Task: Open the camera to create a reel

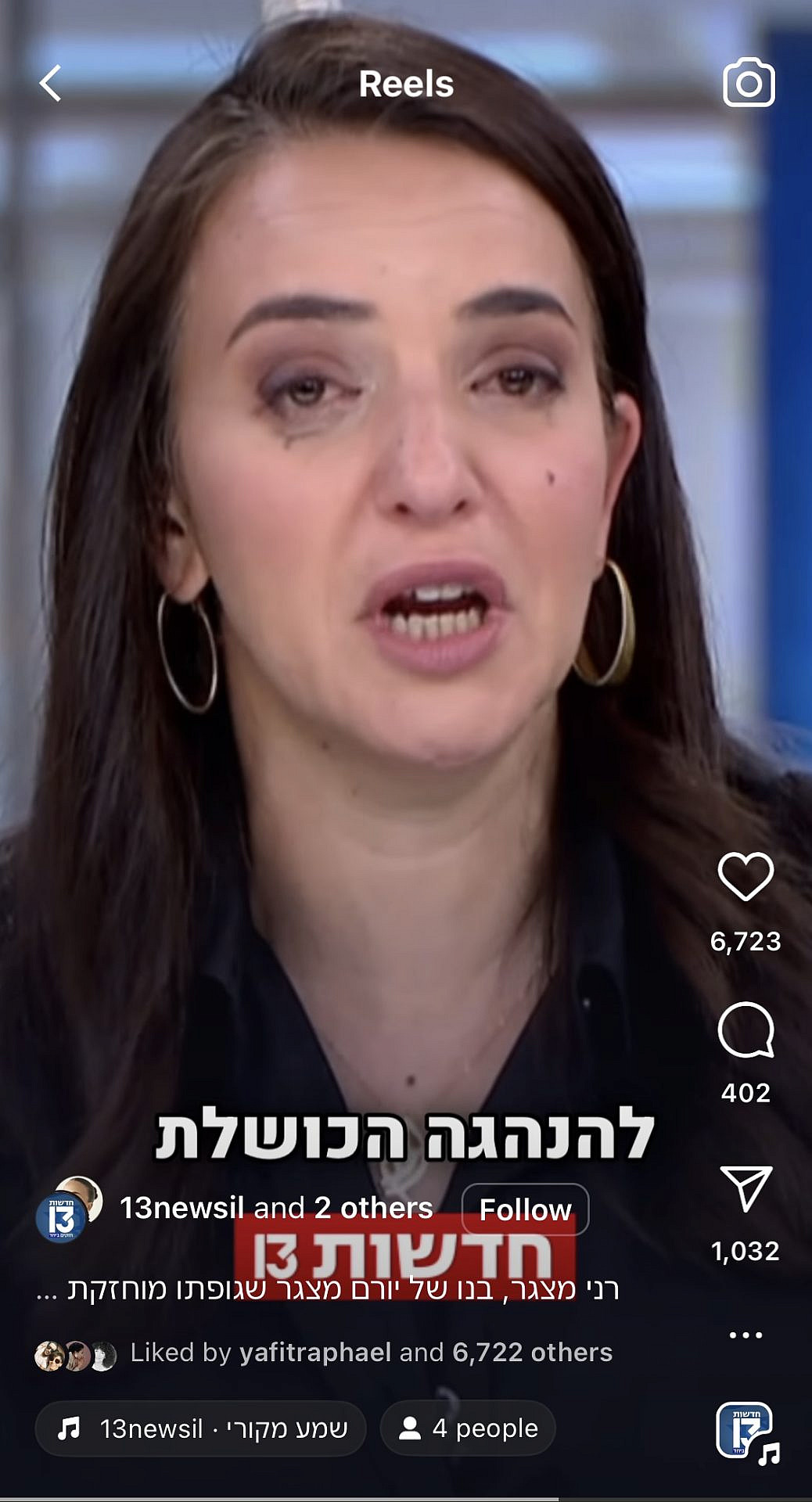Action: [x=748, y=83]
